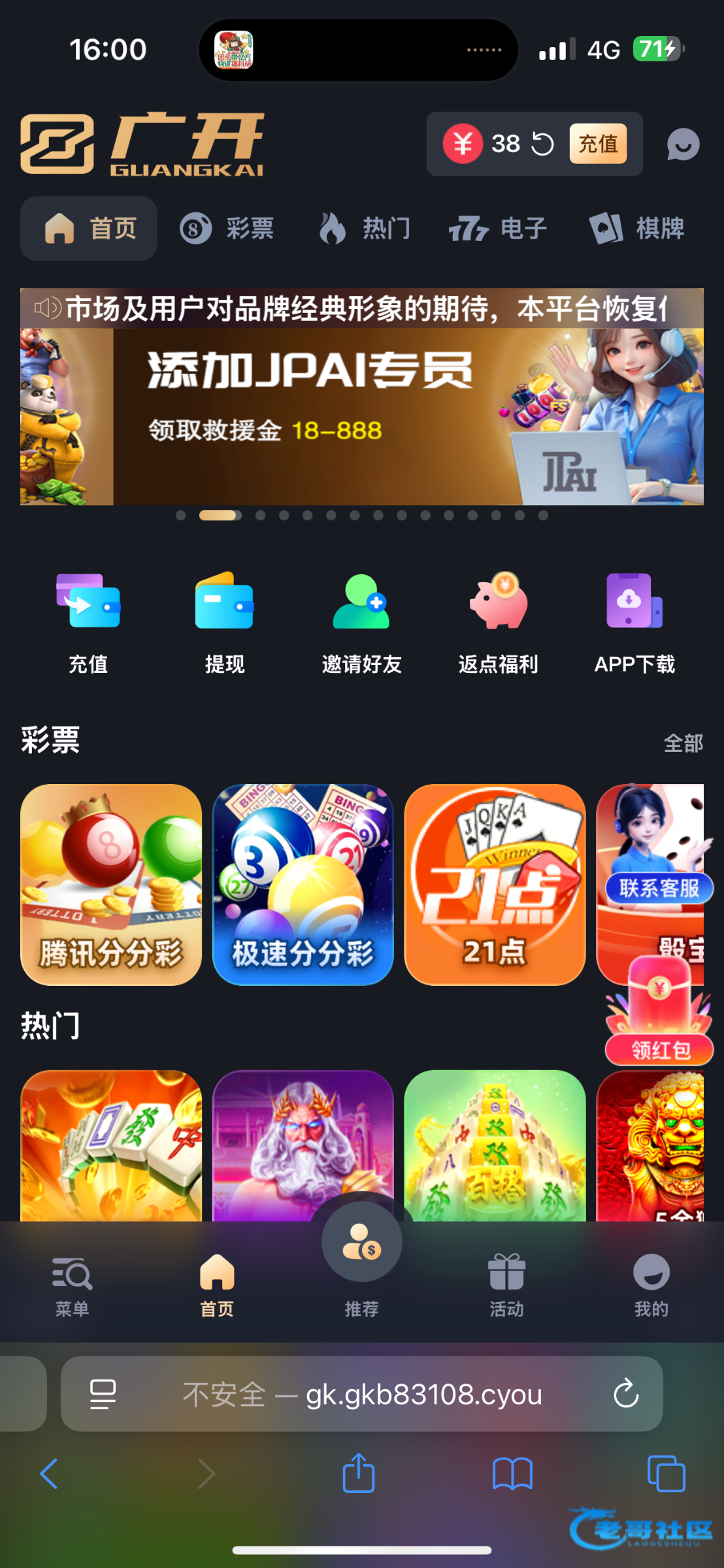The image size is (724, 1568).
Task: Open the 提现 shortcut
Action: click(224, 621)
